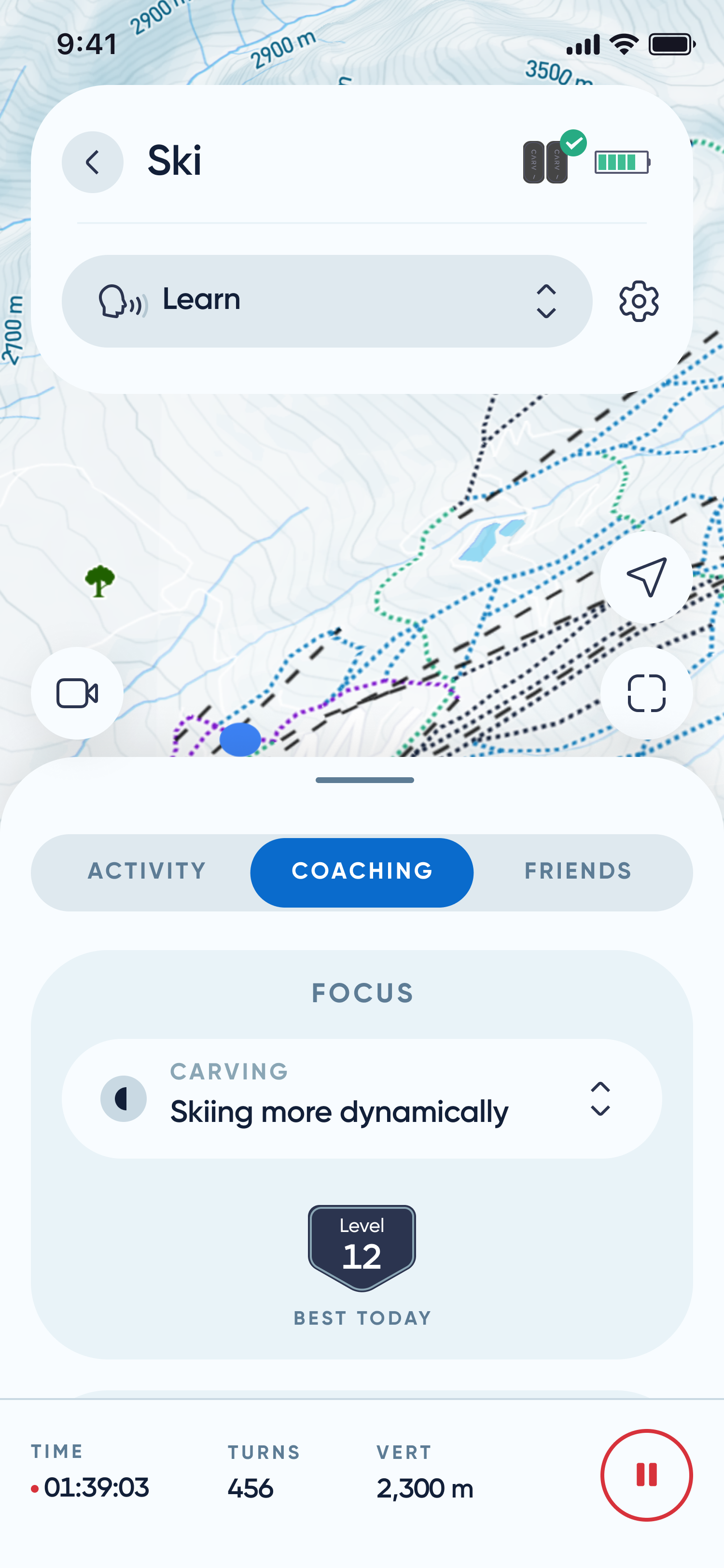Go back from the Ski screen
724x1568 pixels.
(93, 162)
